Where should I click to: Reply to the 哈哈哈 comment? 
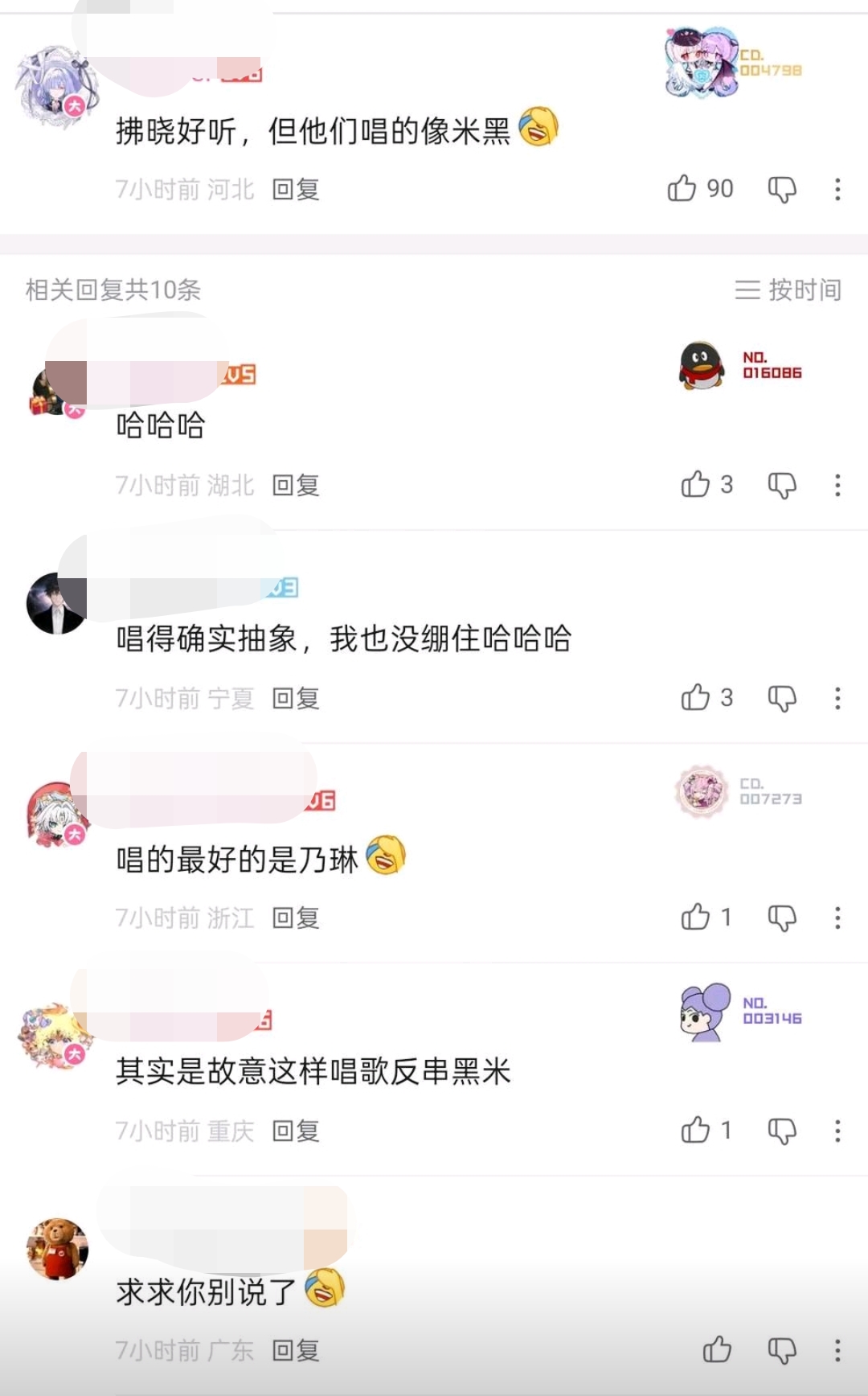pyautogui.click(x=296, y=486)
